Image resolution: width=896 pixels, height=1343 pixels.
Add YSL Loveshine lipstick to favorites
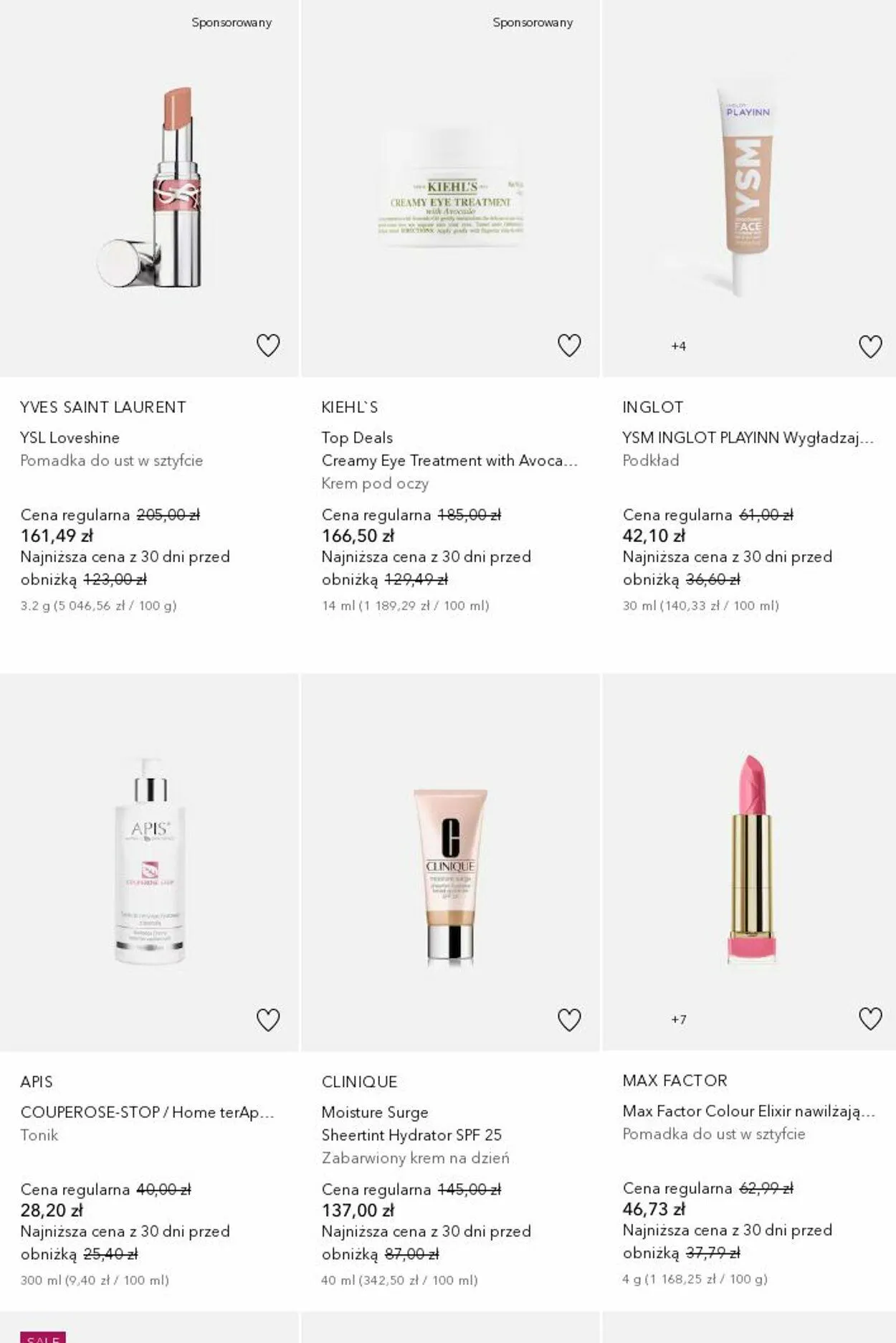pos(268,346)
